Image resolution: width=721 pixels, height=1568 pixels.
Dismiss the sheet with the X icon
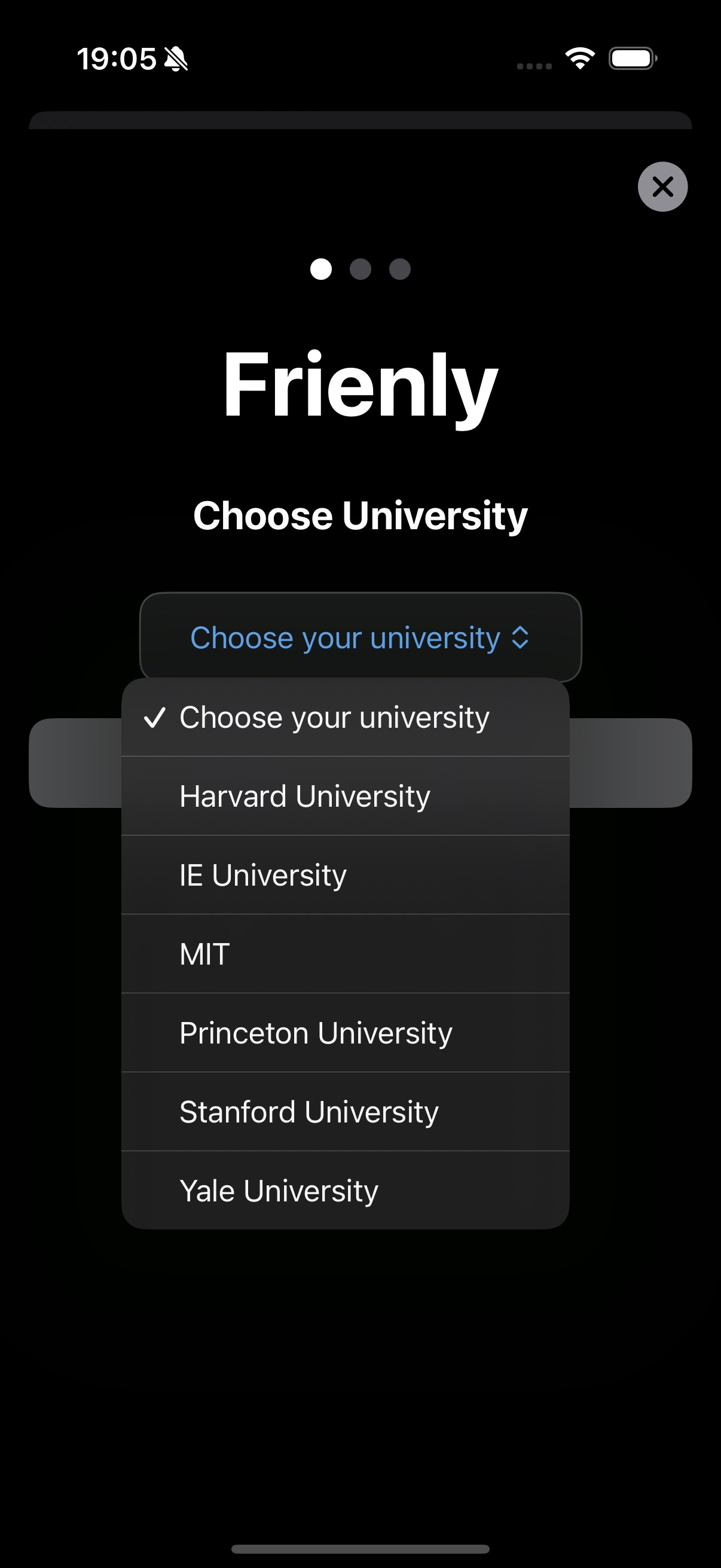click(x=662, y=187)
